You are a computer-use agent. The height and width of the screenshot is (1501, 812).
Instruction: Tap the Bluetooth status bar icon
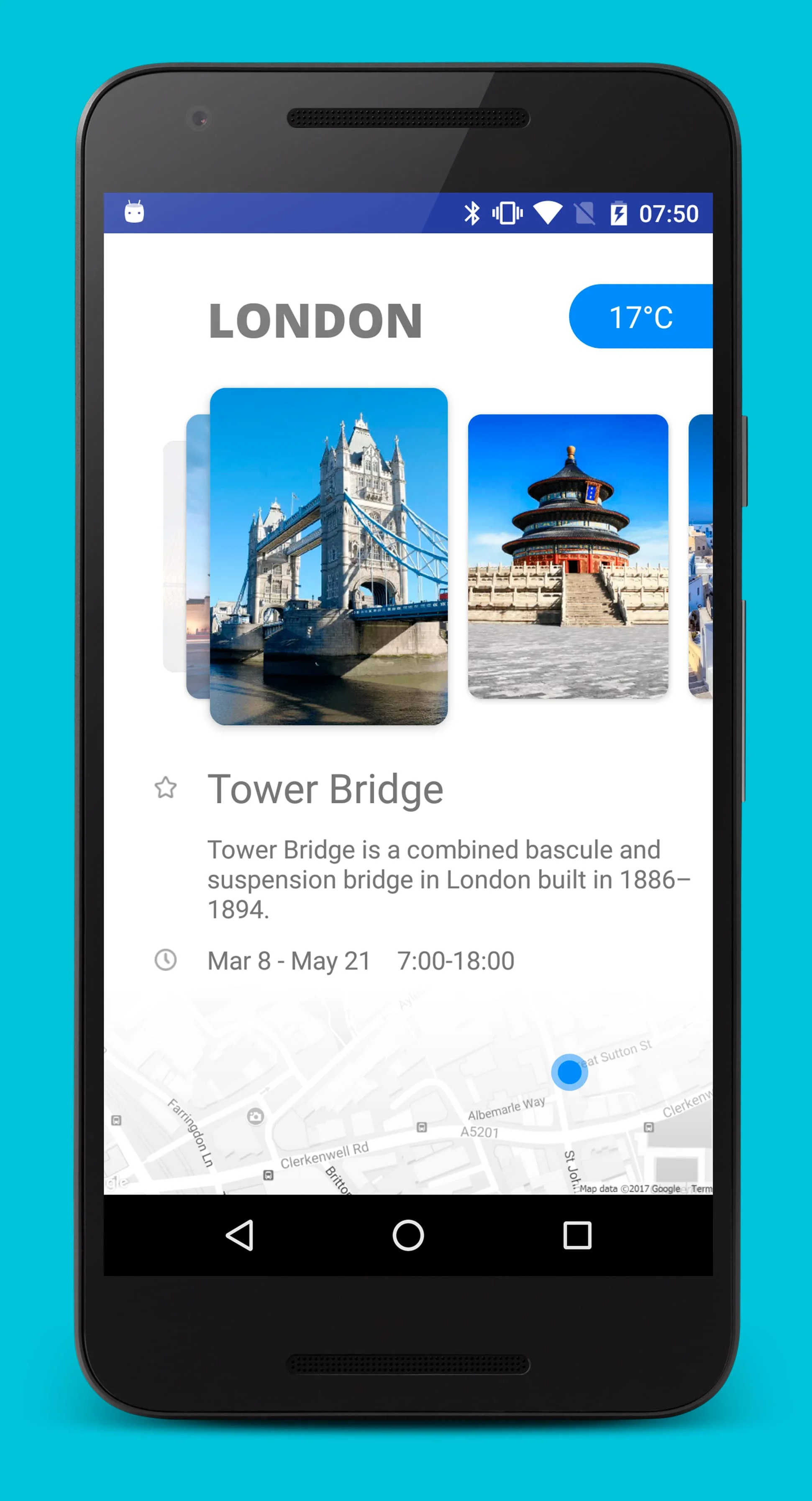pos(472,213)
